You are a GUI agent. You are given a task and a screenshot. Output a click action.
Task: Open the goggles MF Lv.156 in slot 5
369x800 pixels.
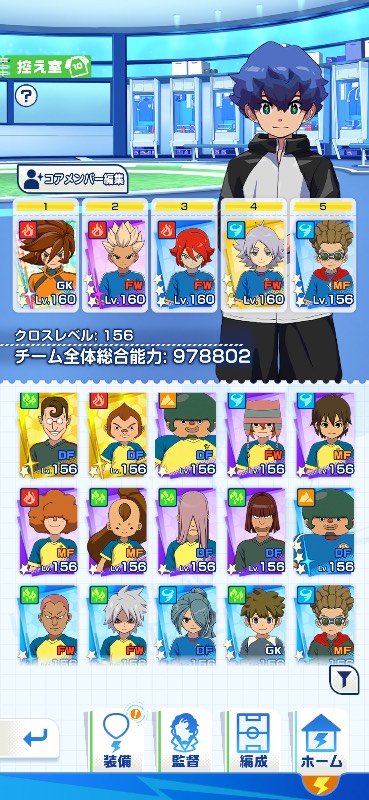tap(323, 256)
